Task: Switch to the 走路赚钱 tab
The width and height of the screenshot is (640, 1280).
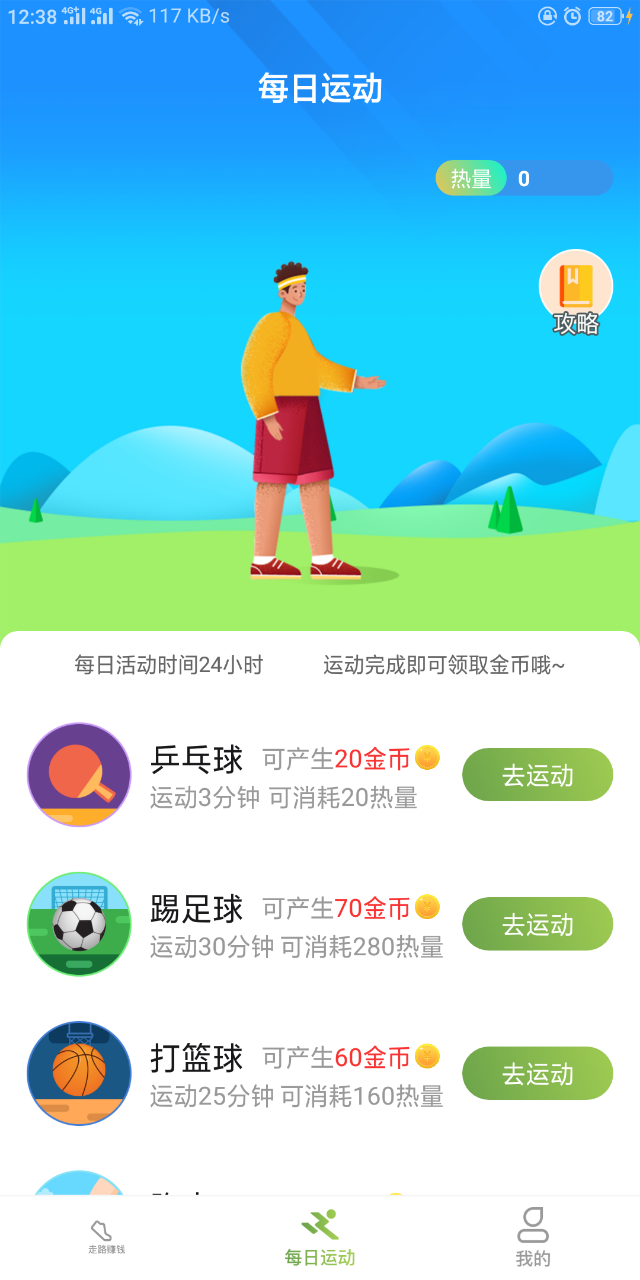Action: click(106, 1237)
